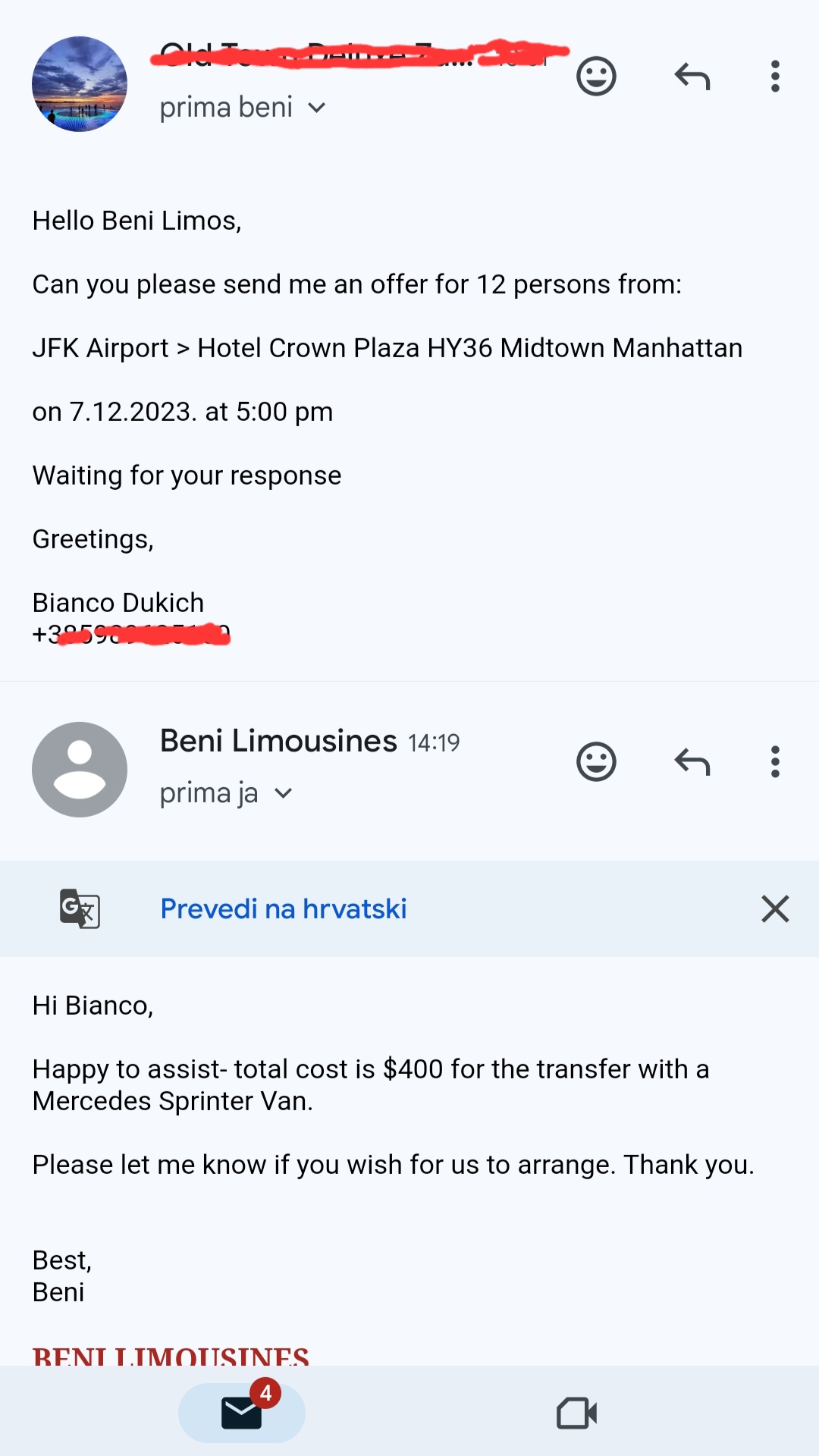819x1456 pixels.
Task: Tap "Prevedi na hrvatski" translate link
Action: pyautogui.click(x=283, y=908)
